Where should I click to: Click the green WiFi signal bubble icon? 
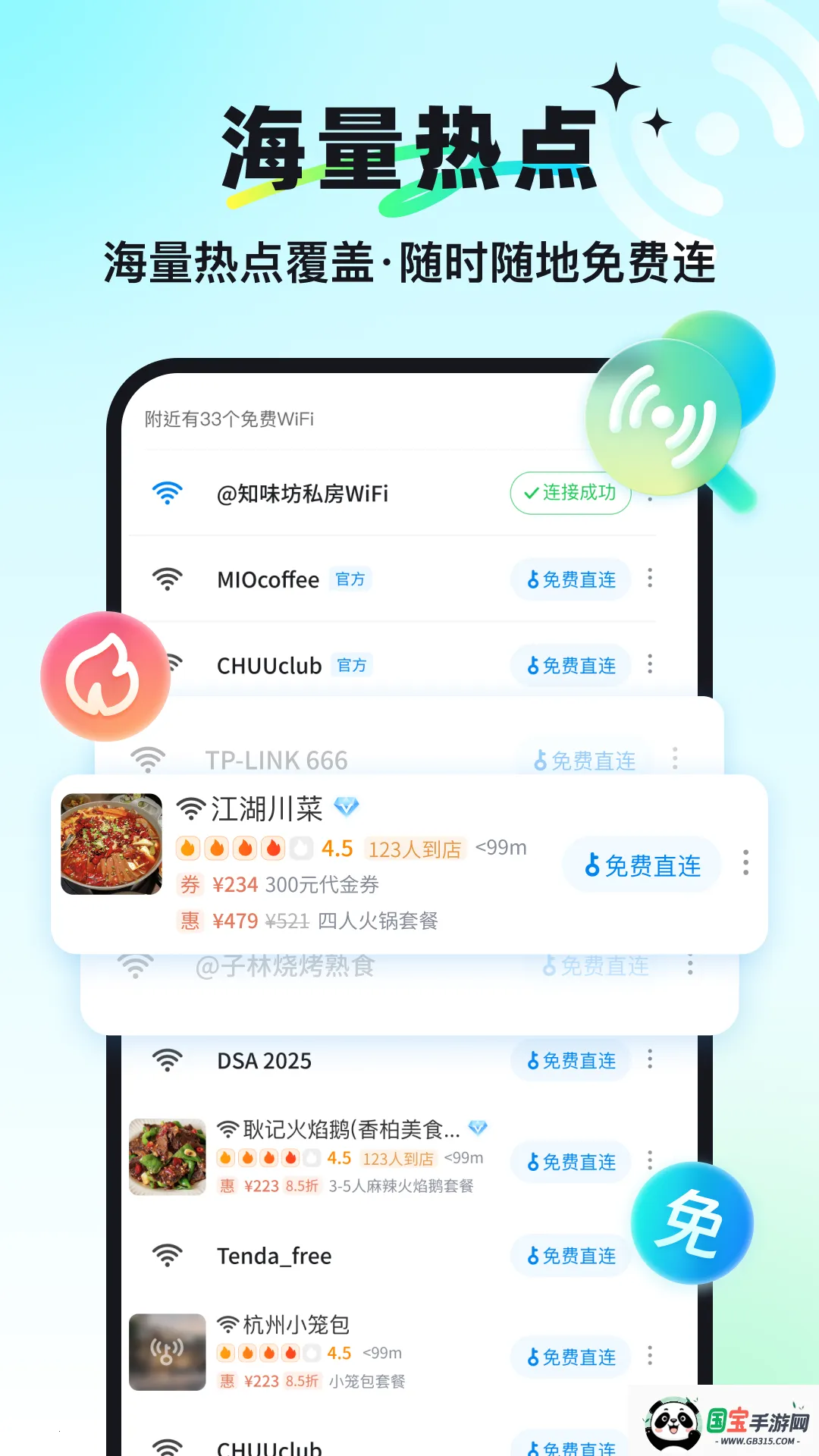pos(665,413)
